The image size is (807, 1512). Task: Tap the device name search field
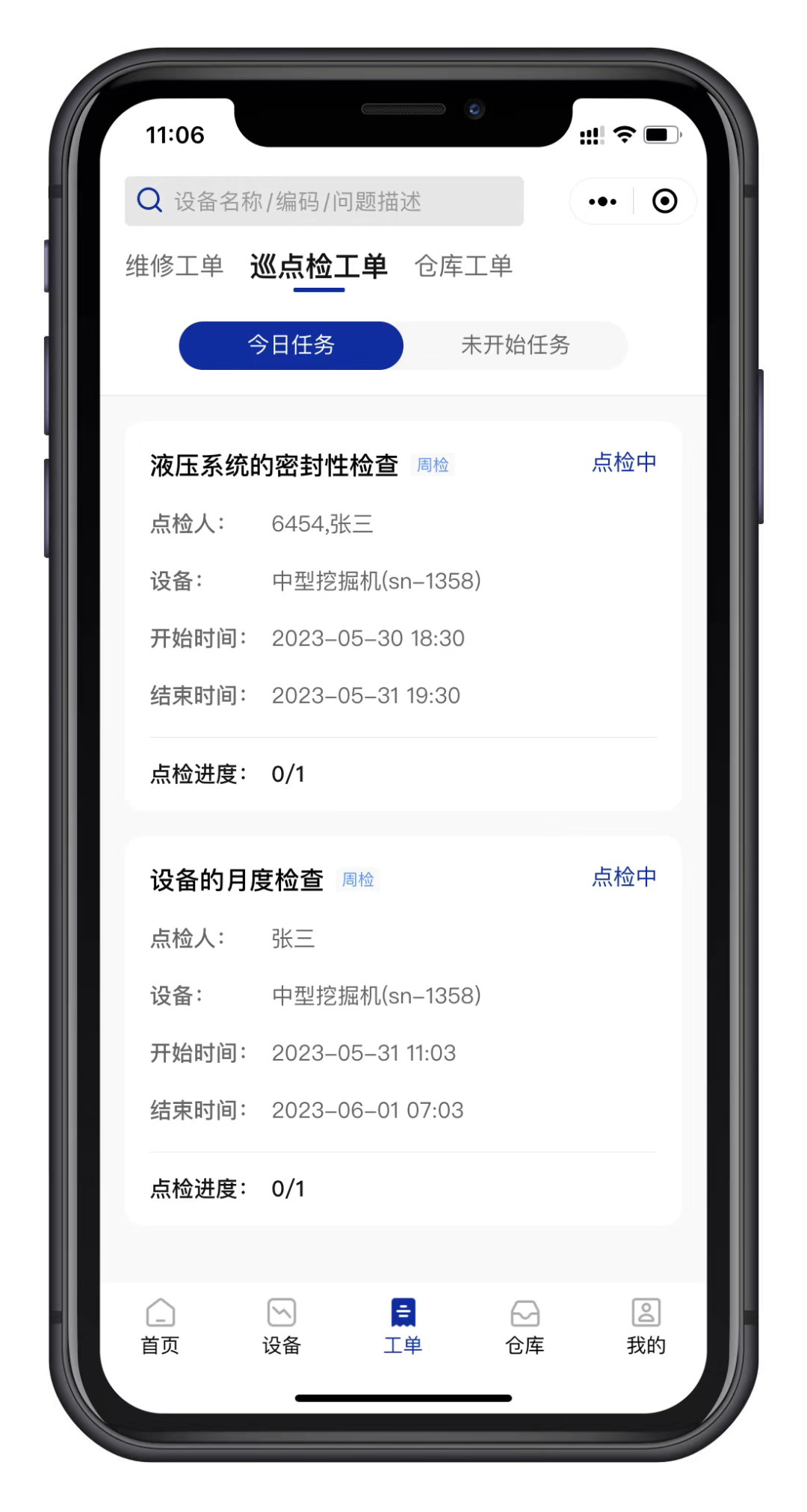[x=324, y=201]
